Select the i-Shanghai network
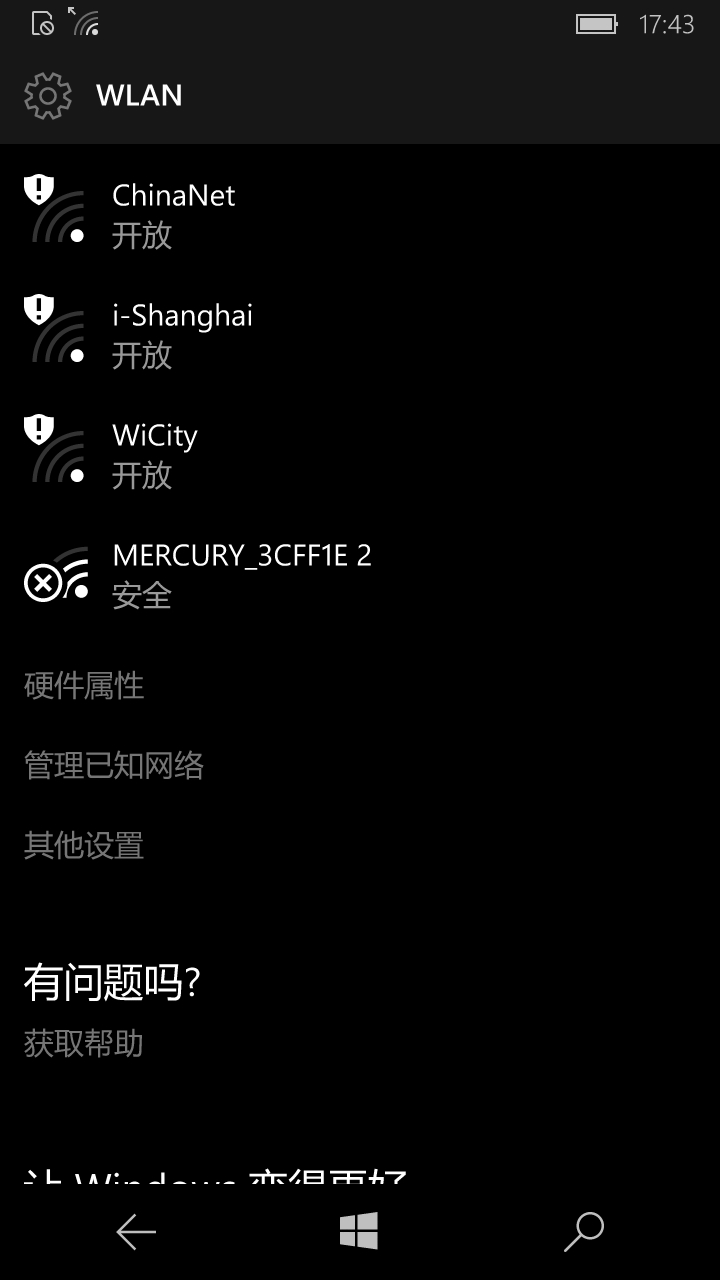 360,334
